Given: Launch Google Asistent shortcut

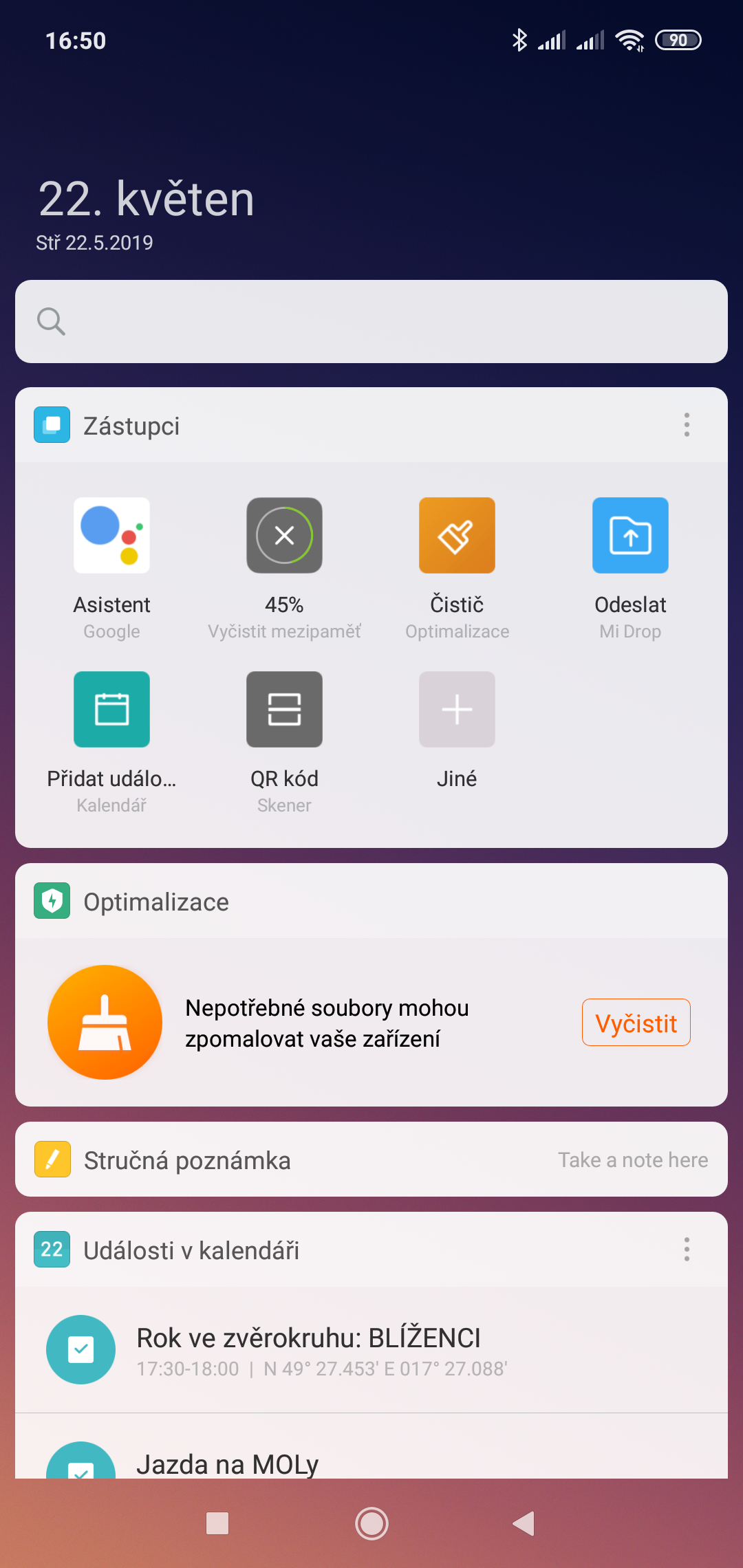Looking at the screenshot, I should 111,535.
